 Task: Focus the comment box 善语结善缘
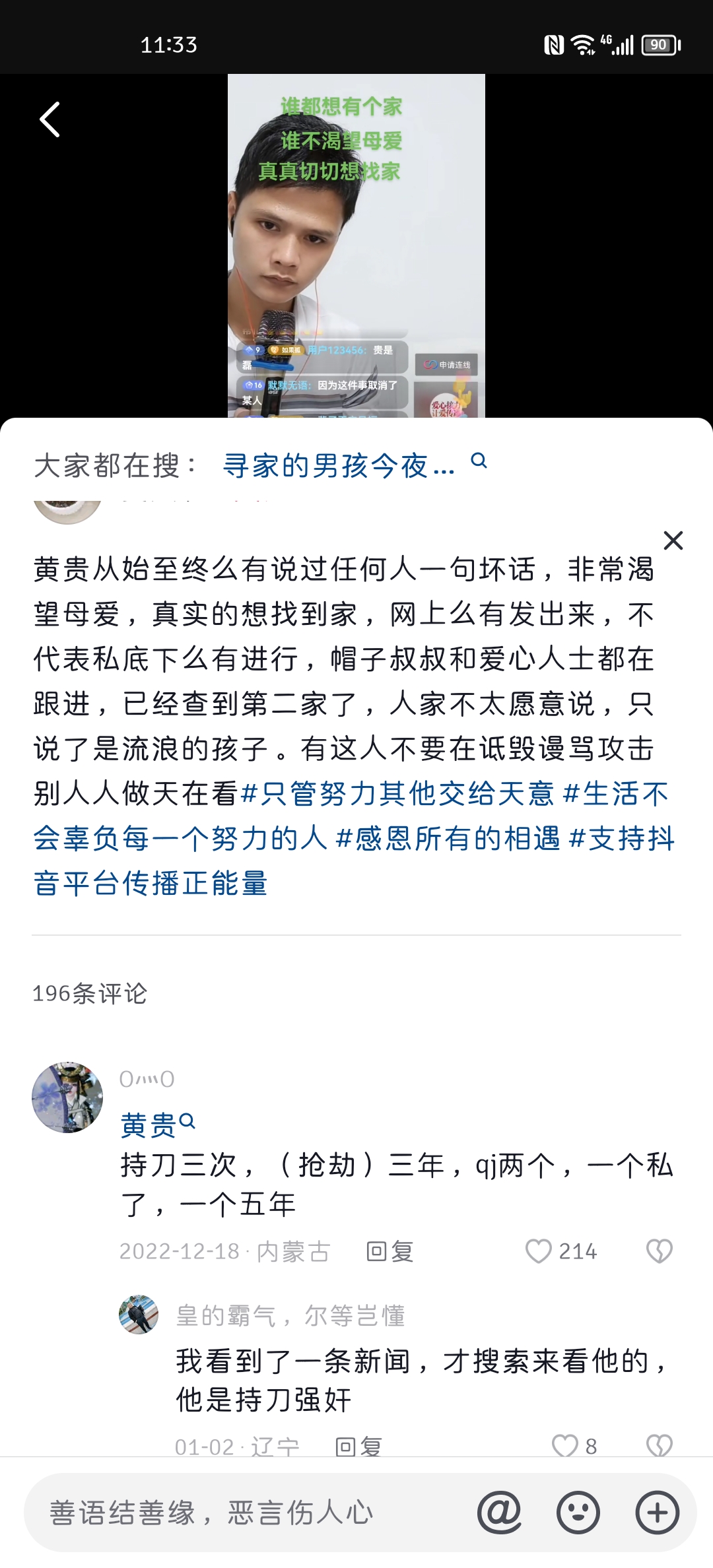(251, 1513)
